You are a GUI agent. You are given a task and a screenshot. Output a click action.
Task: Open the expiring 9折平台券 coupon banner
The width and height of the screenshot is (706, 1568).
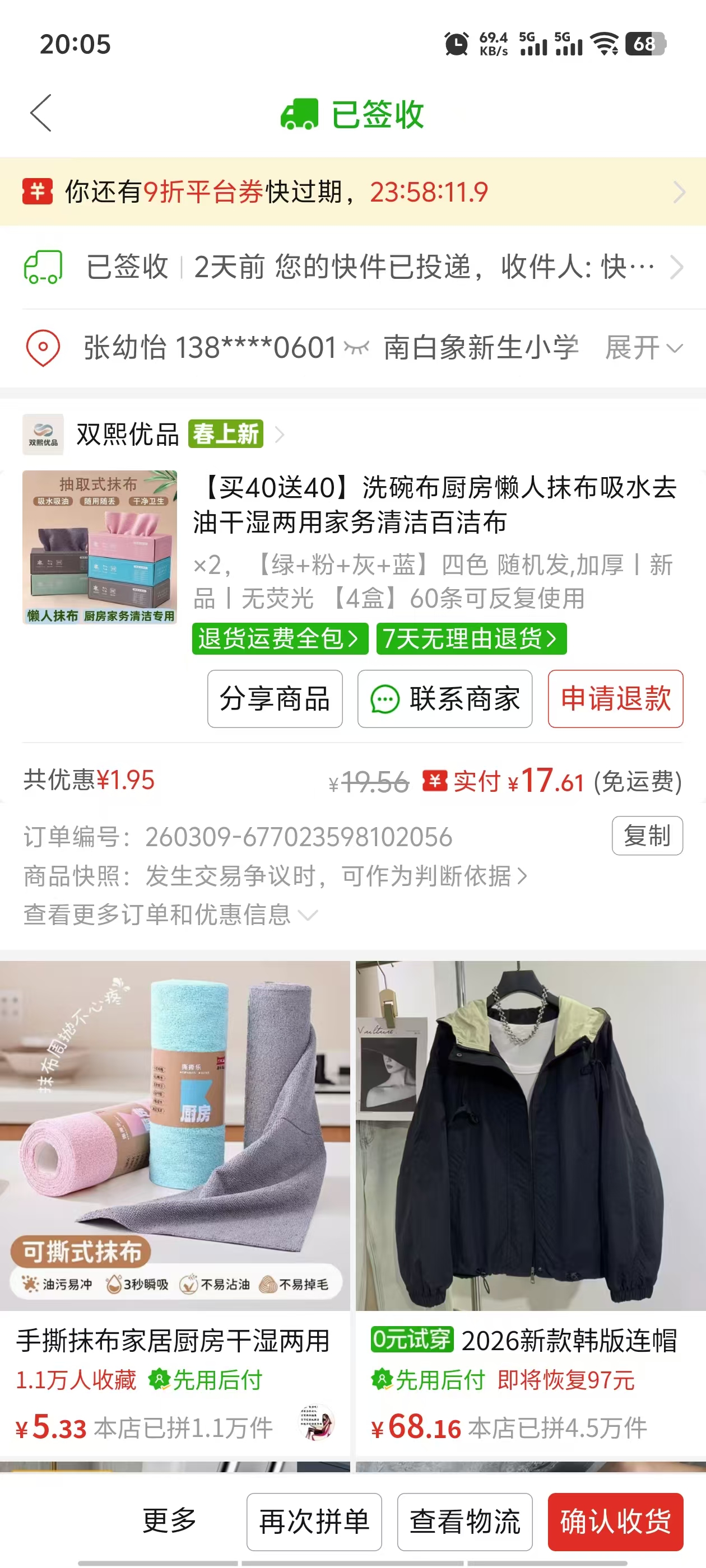point(352,192)
